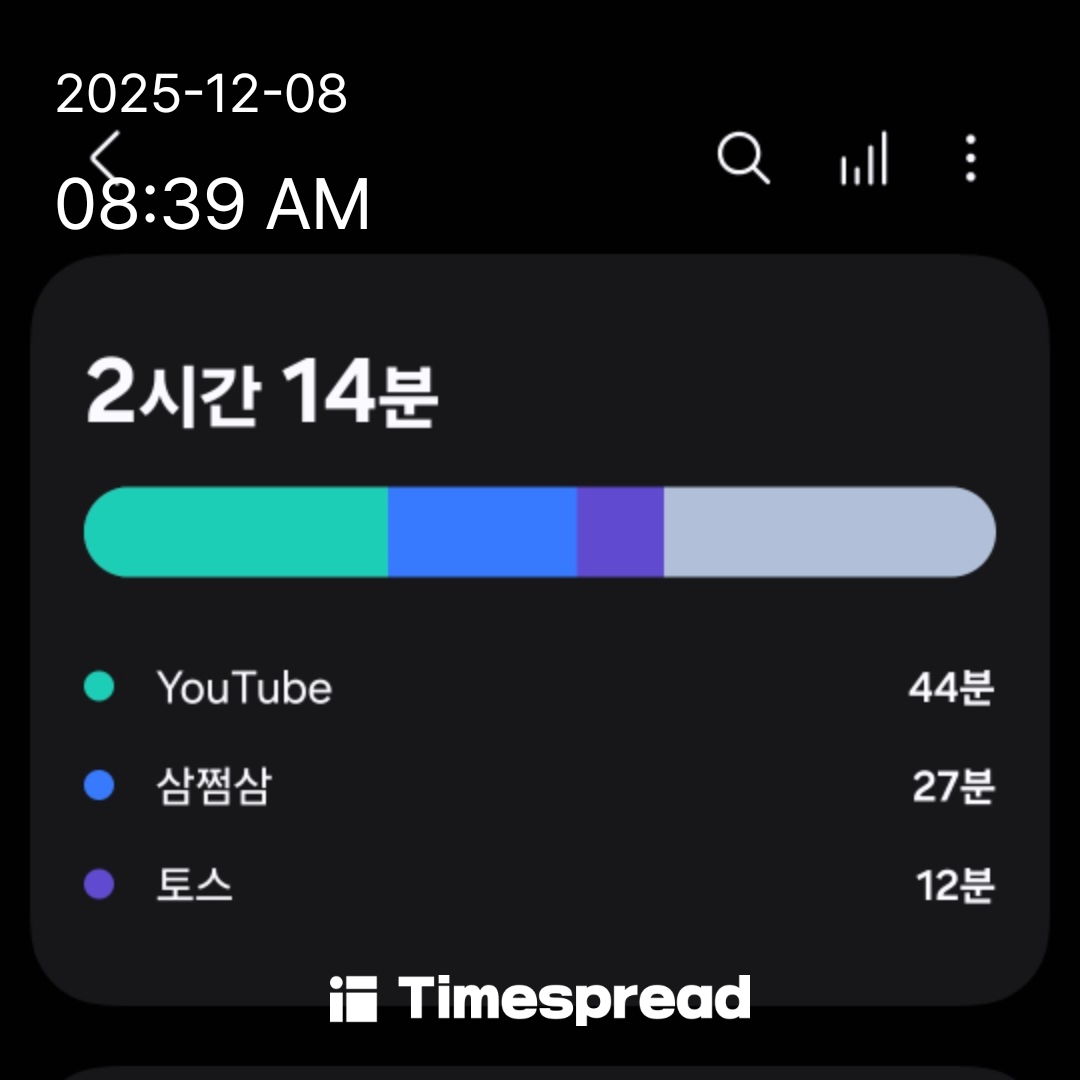Open the 2시간 14분 screen time card

pos(540,630)
